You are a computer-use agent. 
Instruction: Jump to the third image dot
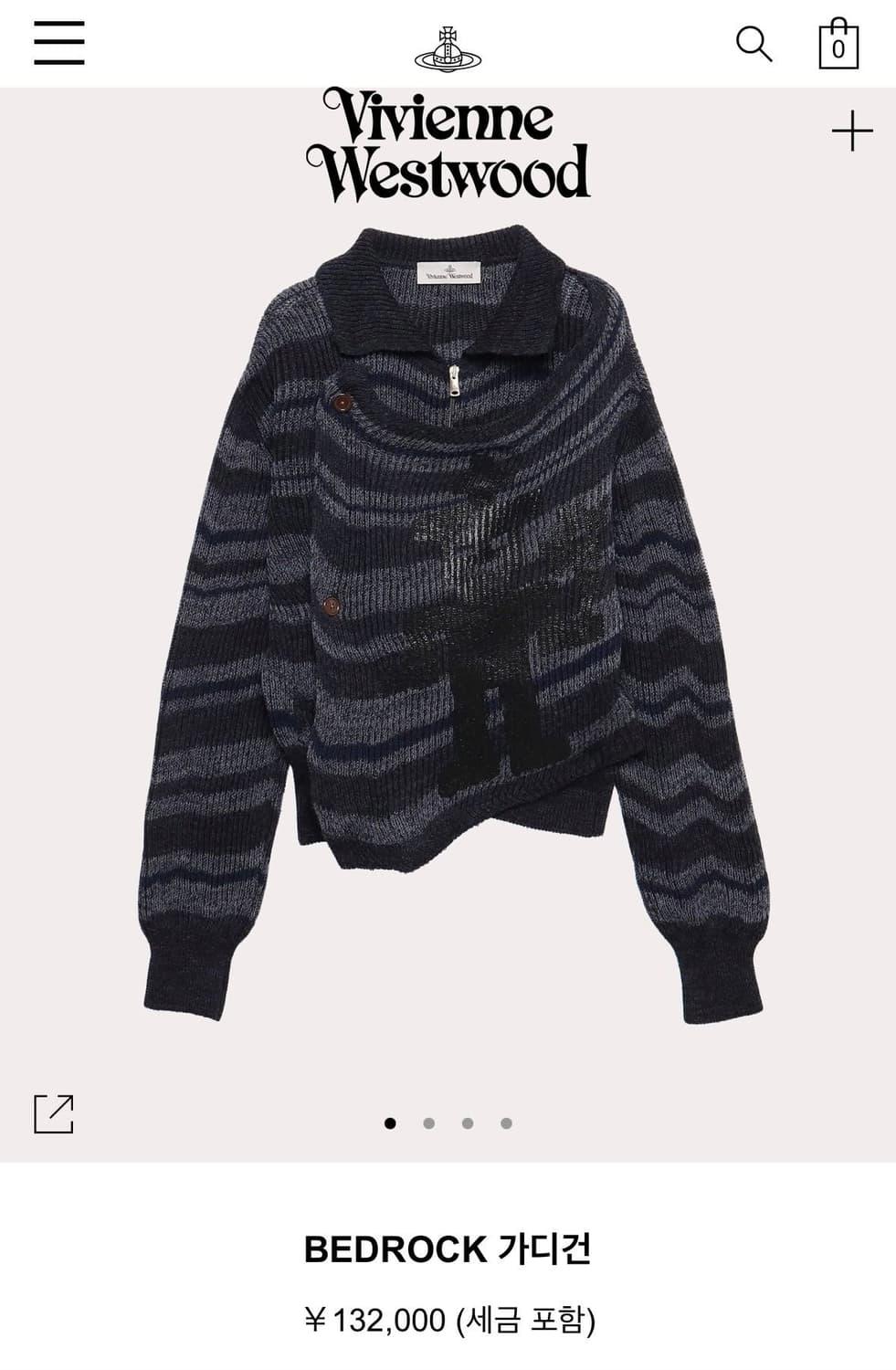(x=468, y=1123)
